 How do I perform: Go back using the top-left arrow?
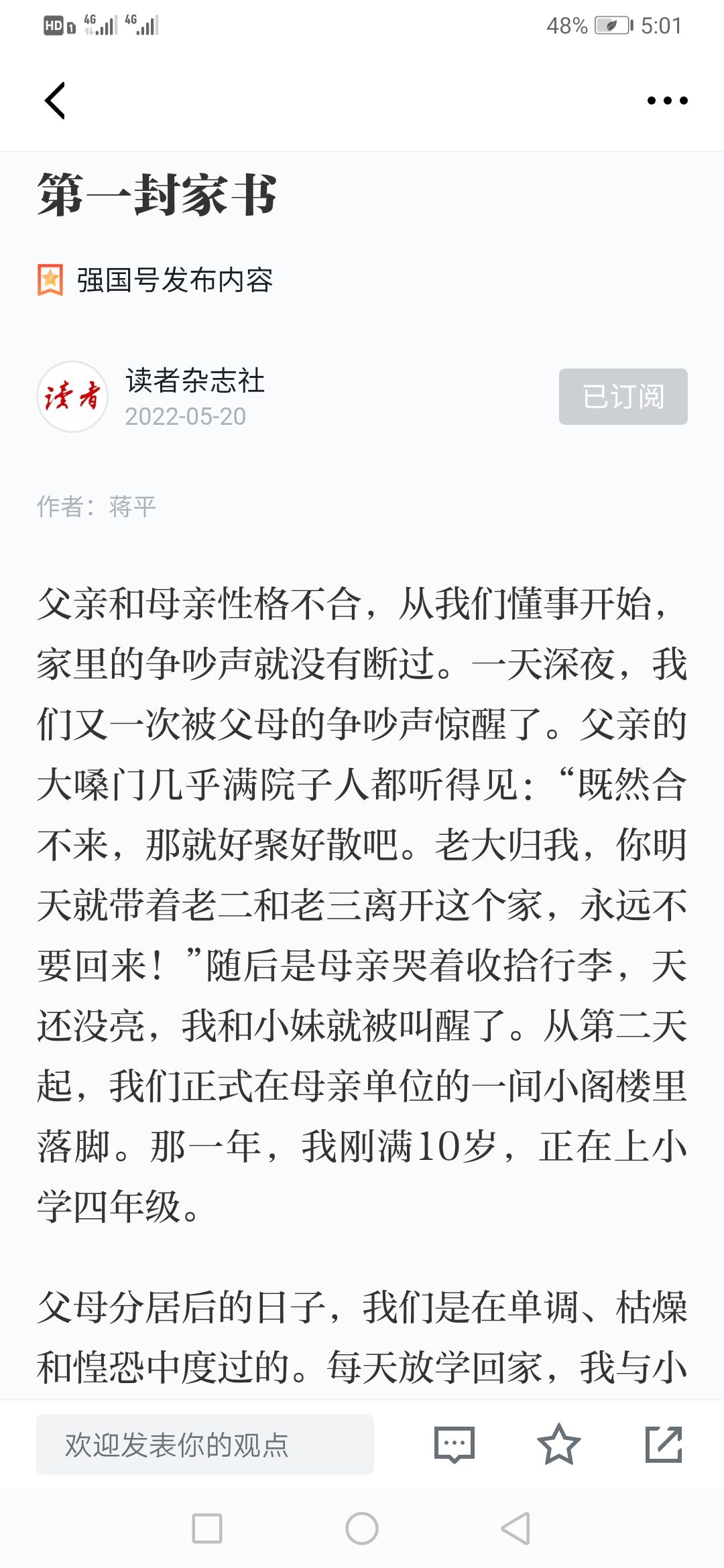pyautogui.click(x=55, y=101)
